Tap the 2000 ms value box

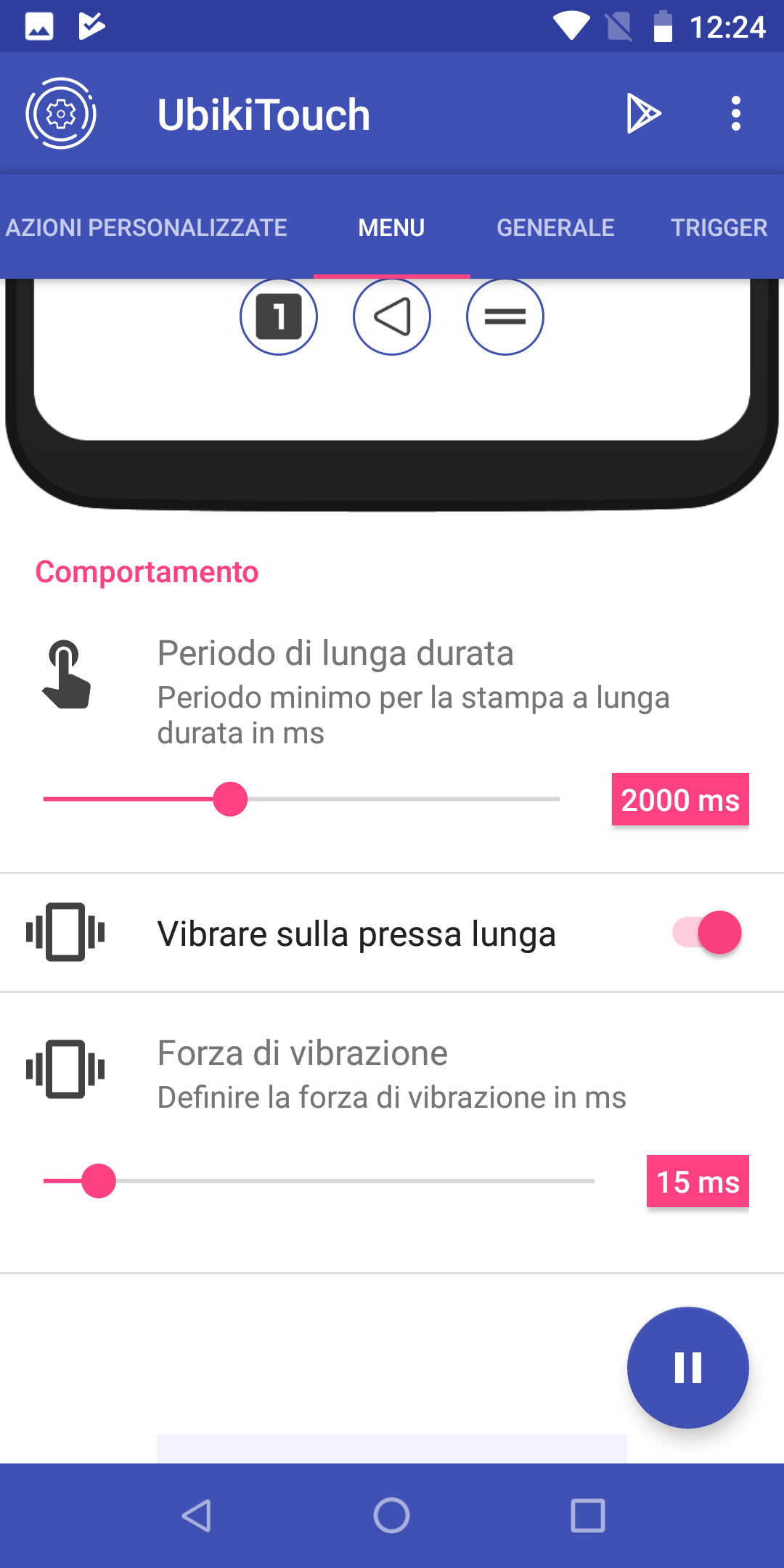pyautogui.click(x=680, y=799)
